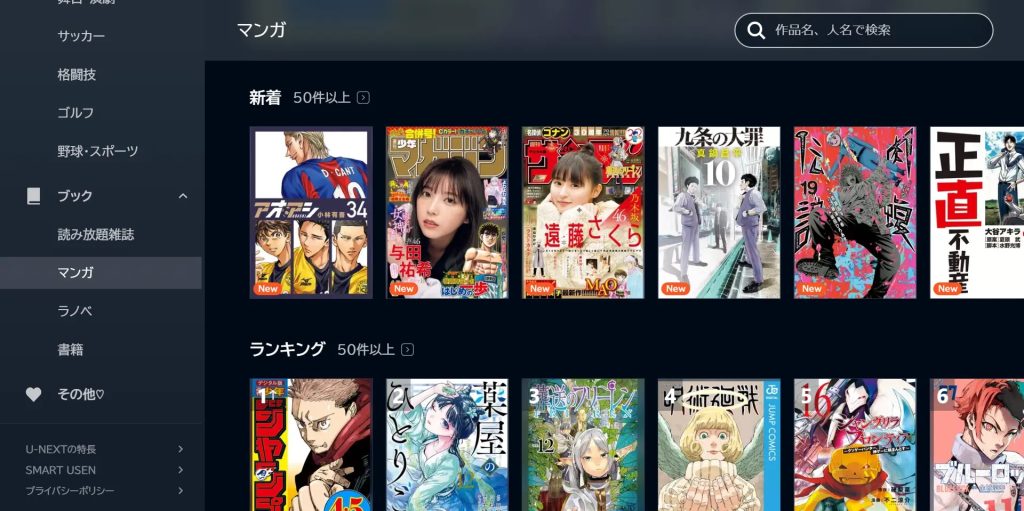Open the rank 2 薬屋のひとりごと cover
Image resolution: width=1024 pixels, height=511 pixels.
coord(447,445)
